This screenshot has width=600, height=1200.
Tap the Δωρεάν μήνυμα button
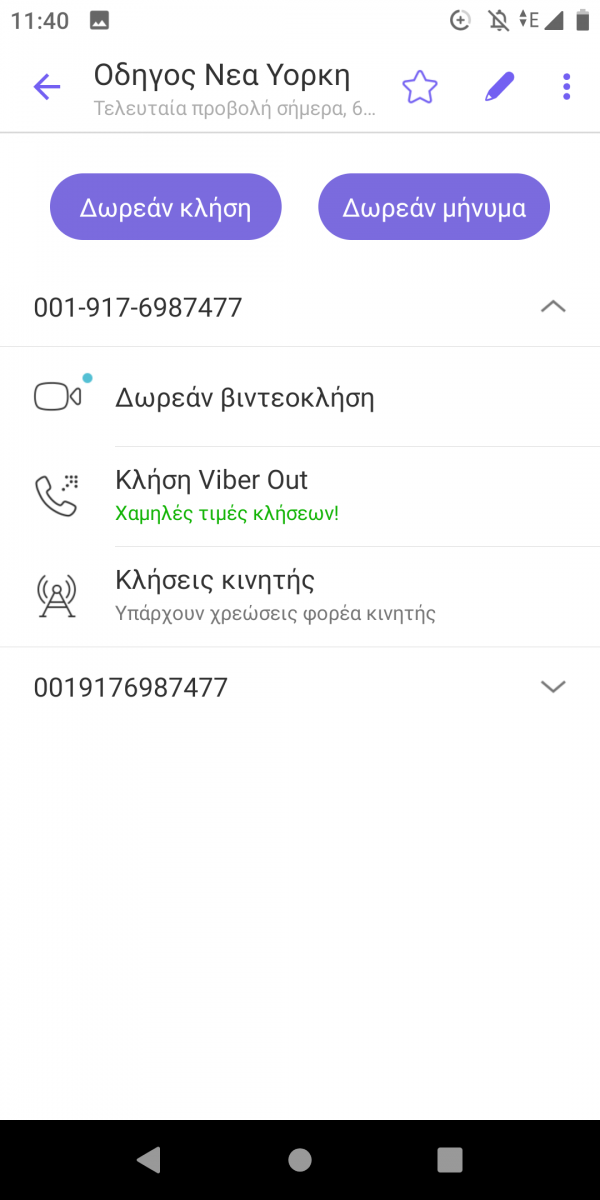coord(434,207)
